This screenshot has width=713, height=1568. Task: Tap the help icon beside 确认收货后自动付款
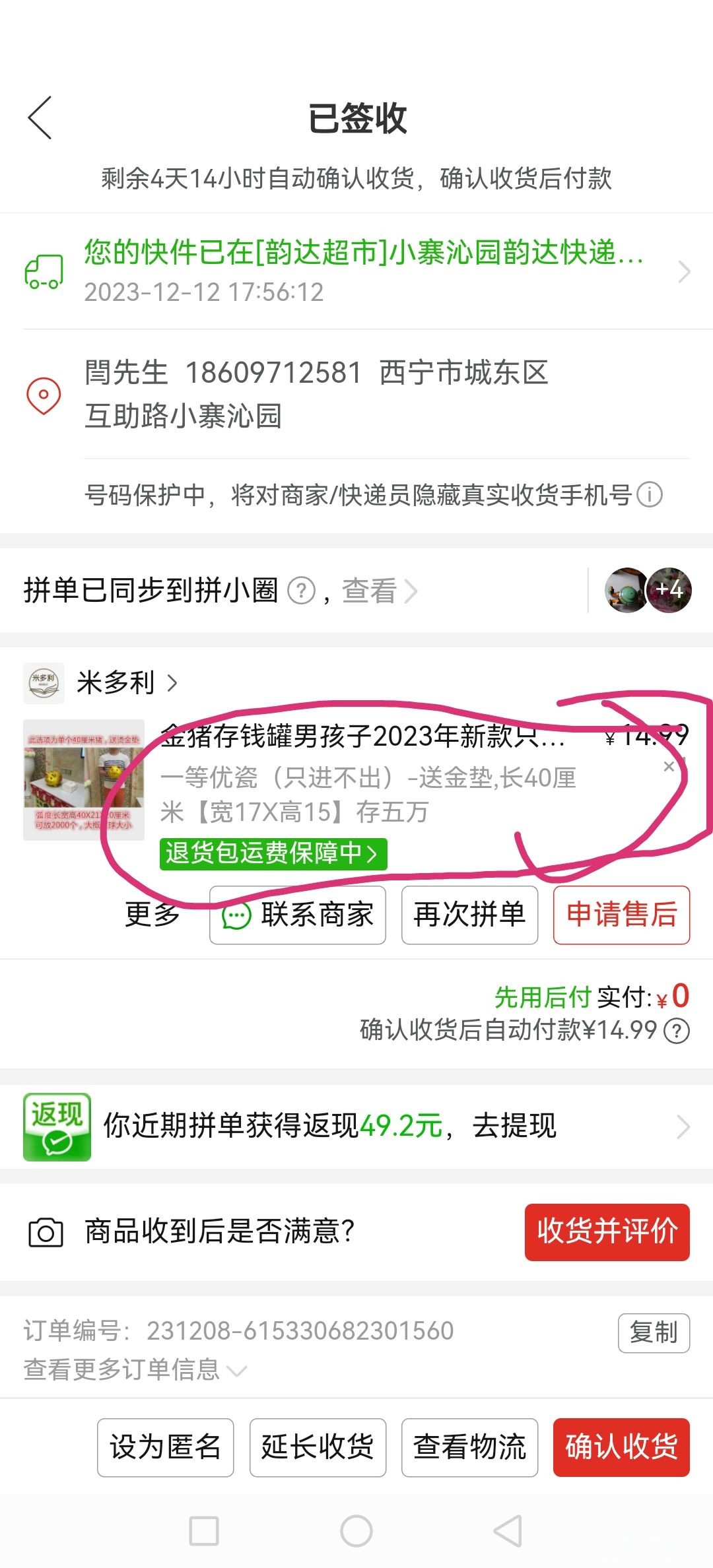point(677,1031)
